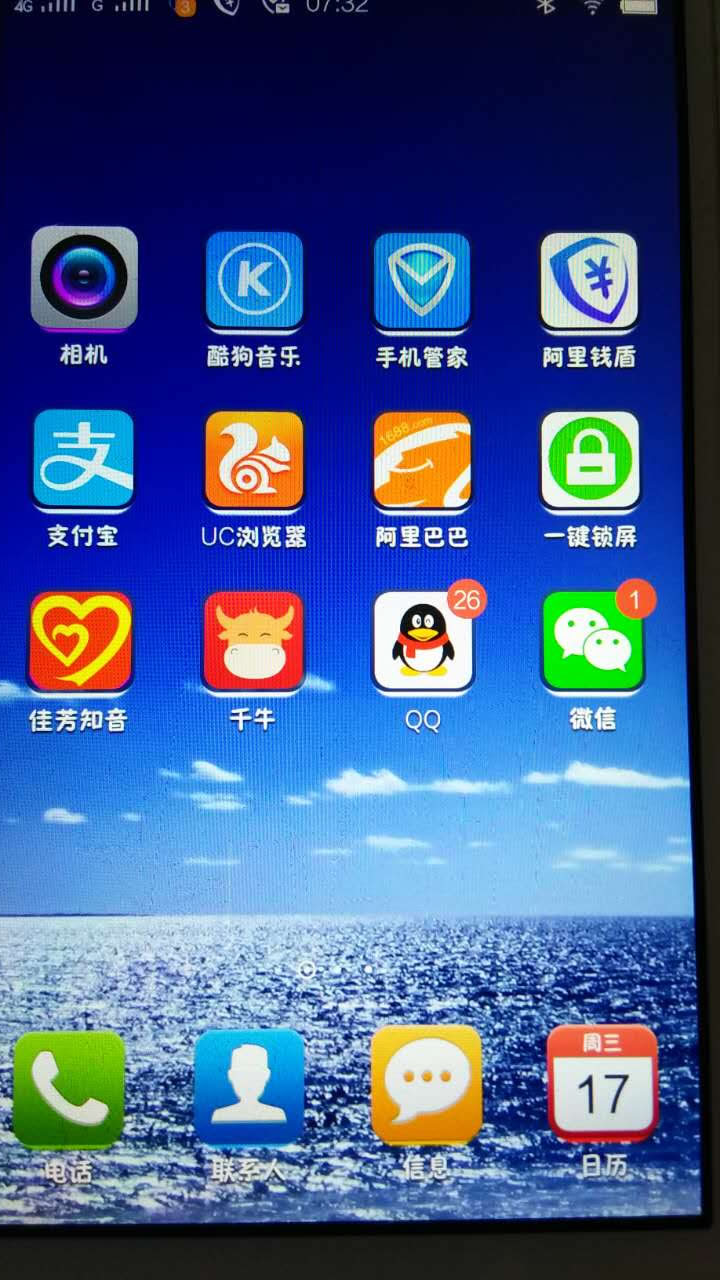Open the 阿里巴巴 1688 app
720x1280 pixels.
pos(422,460)
